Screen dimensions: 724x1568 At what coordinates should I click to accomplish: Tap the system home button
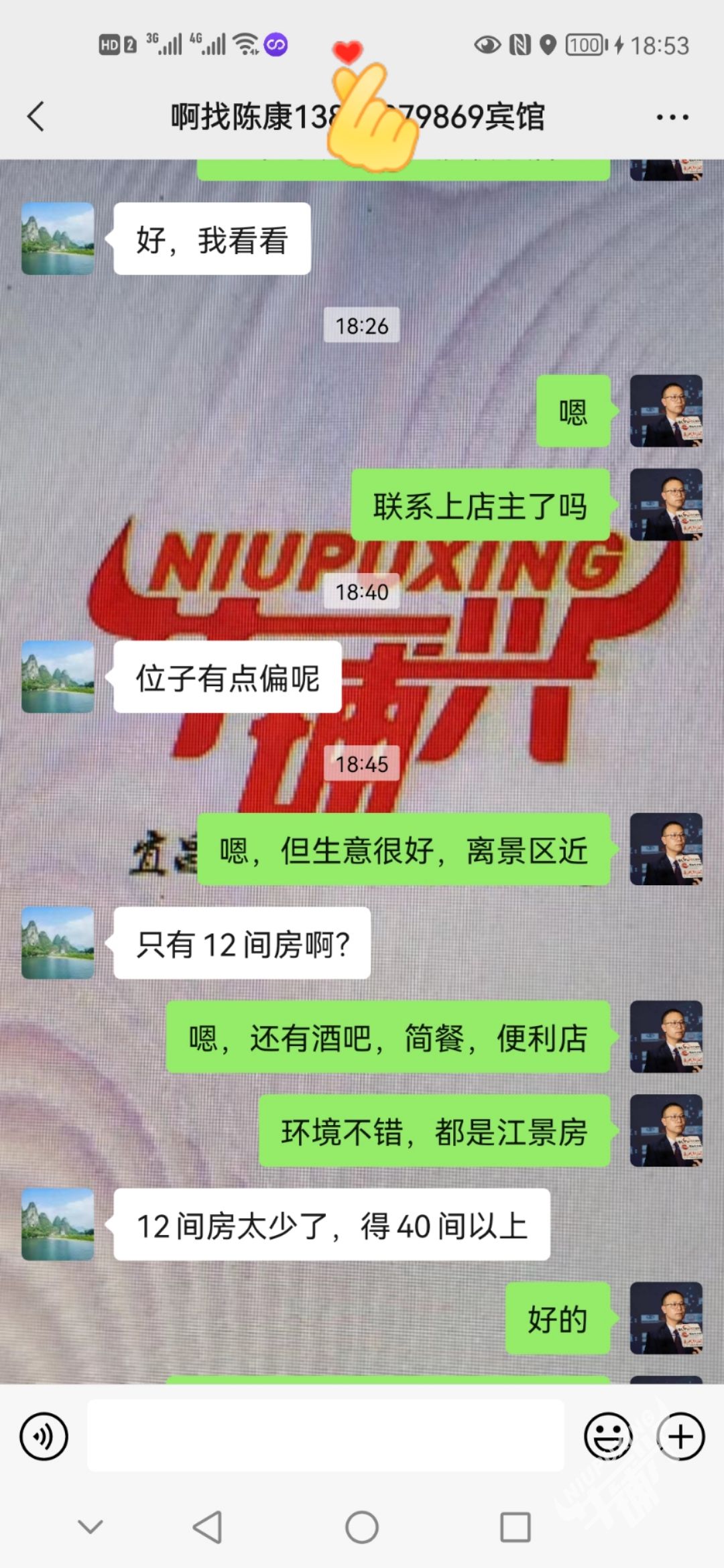(362, 1527)
